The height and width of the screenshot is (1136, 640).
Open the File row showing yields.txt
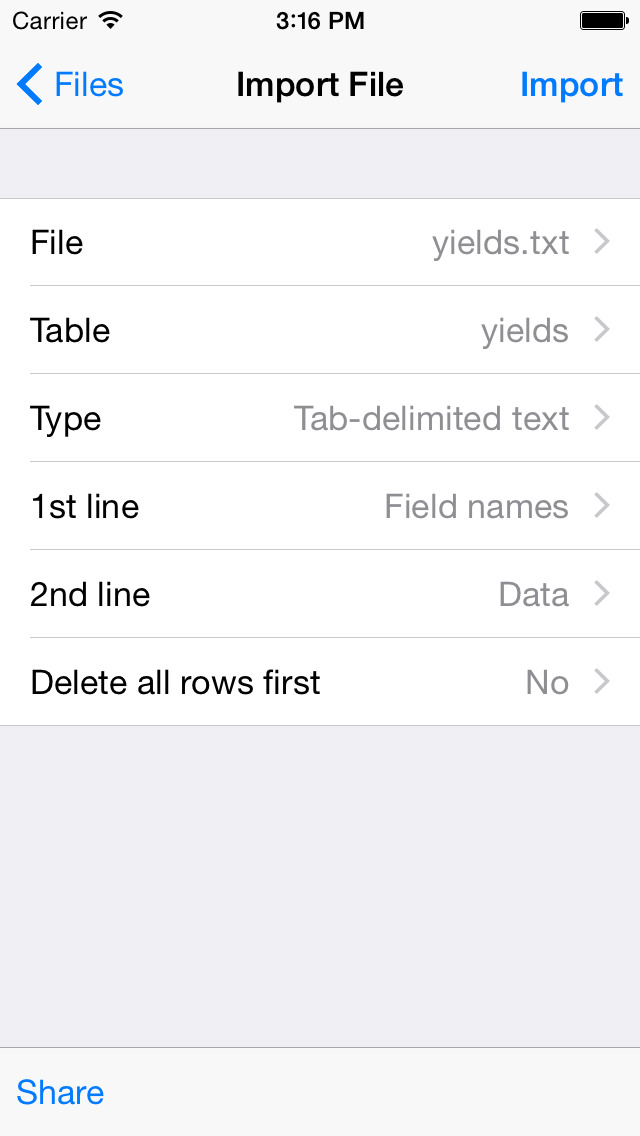320,243
